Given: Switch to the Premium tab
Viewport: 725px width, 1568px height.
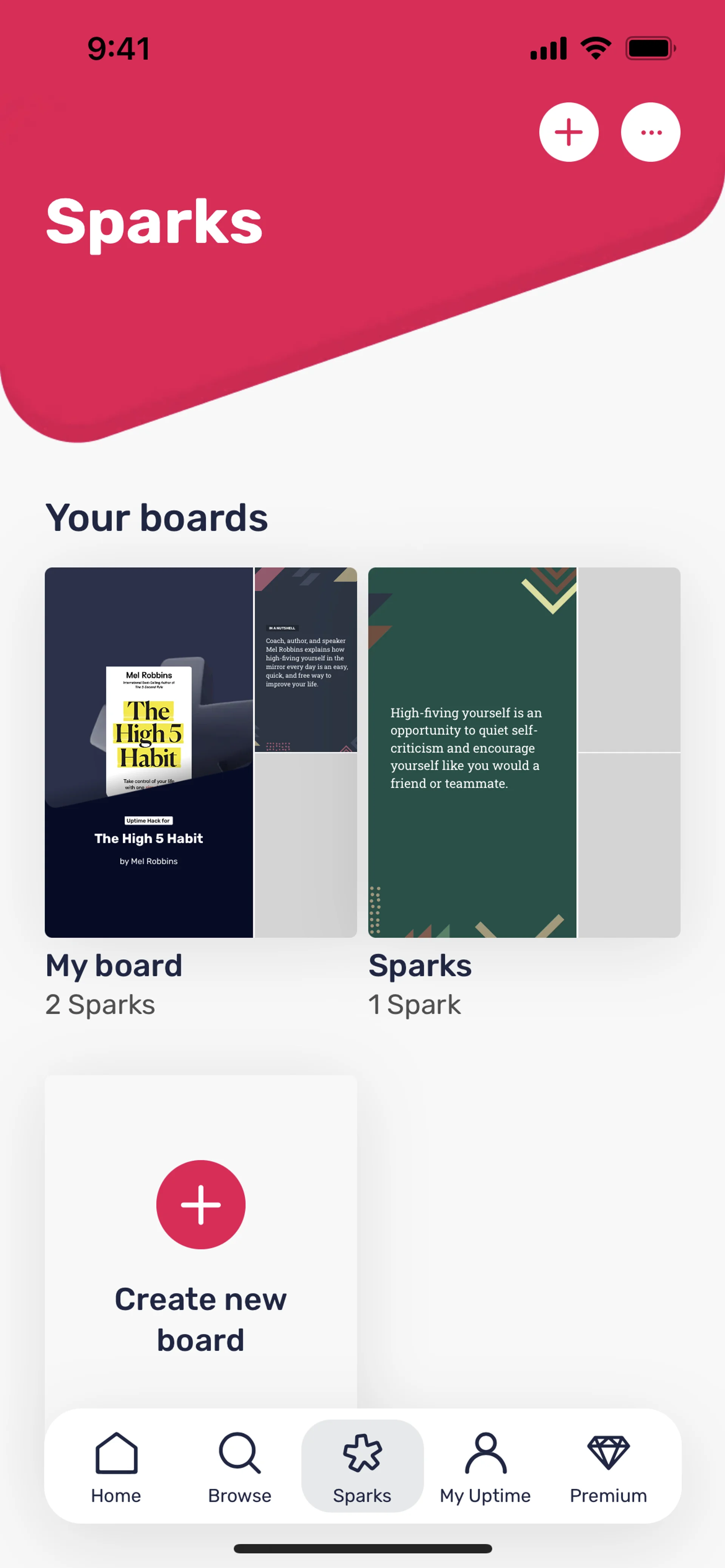Looking at the screenshot, I should [x=608, y=1467].
